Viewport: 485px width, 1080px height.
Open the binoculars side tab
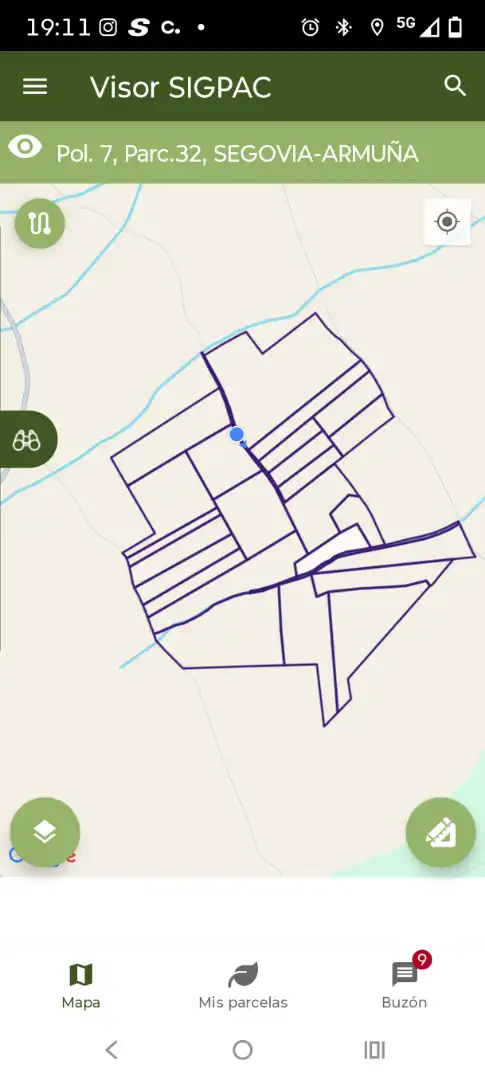tap(28, 439)
